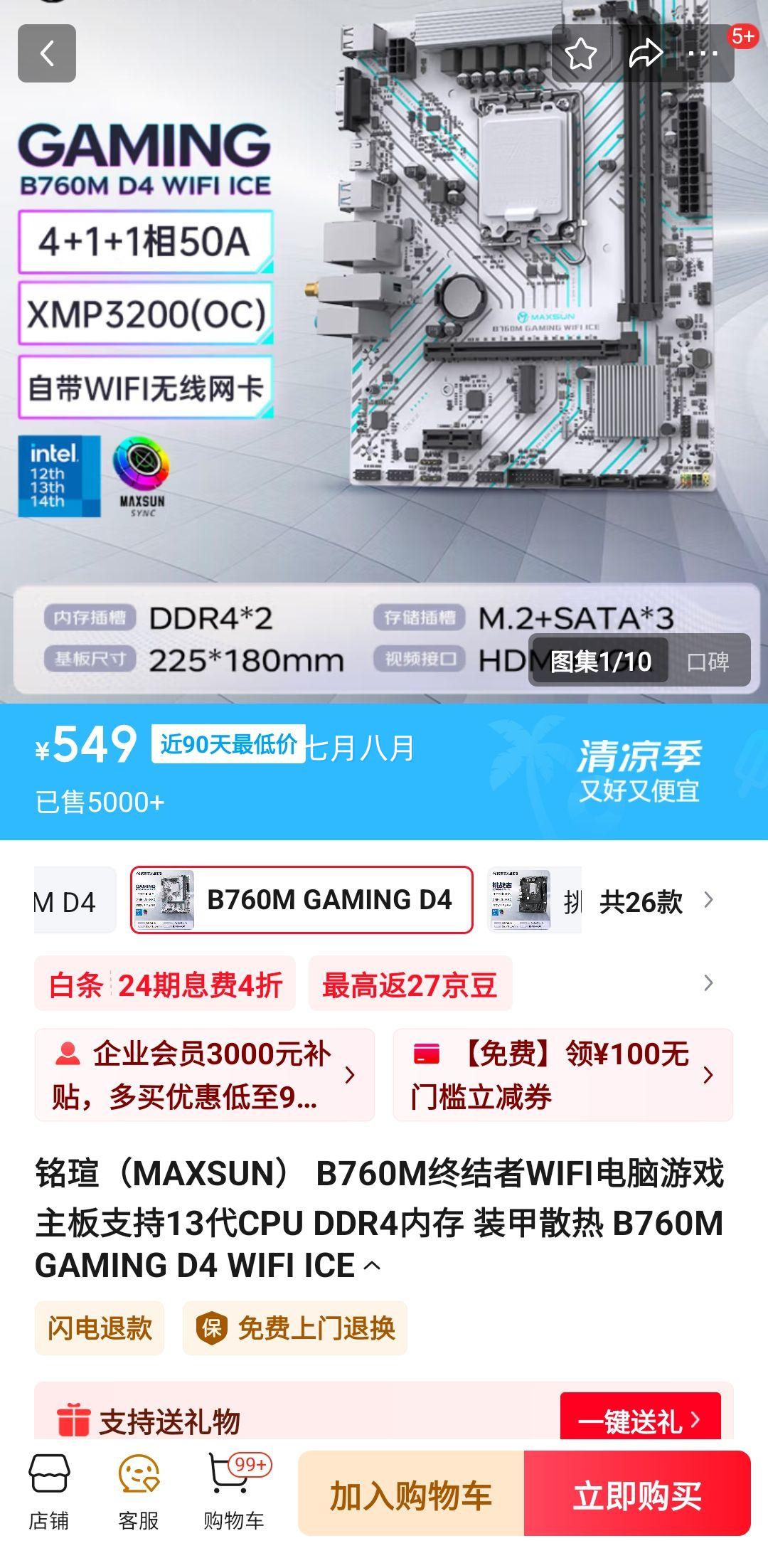Navigate back using the back arrow
The width and height of the screenshot is (768, 1568).
pos(48,54)
